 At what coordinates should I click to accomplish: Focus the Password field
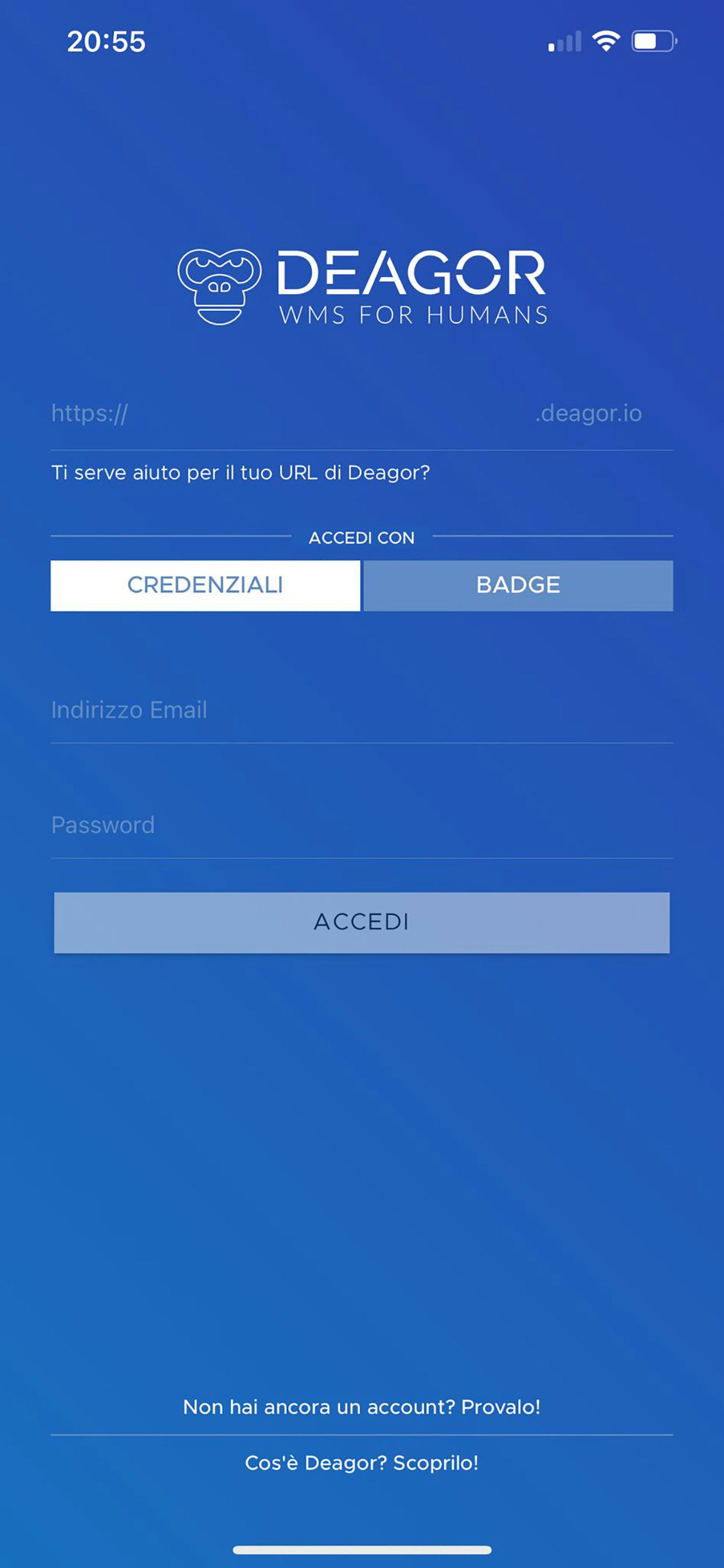[x=361, y=825]
